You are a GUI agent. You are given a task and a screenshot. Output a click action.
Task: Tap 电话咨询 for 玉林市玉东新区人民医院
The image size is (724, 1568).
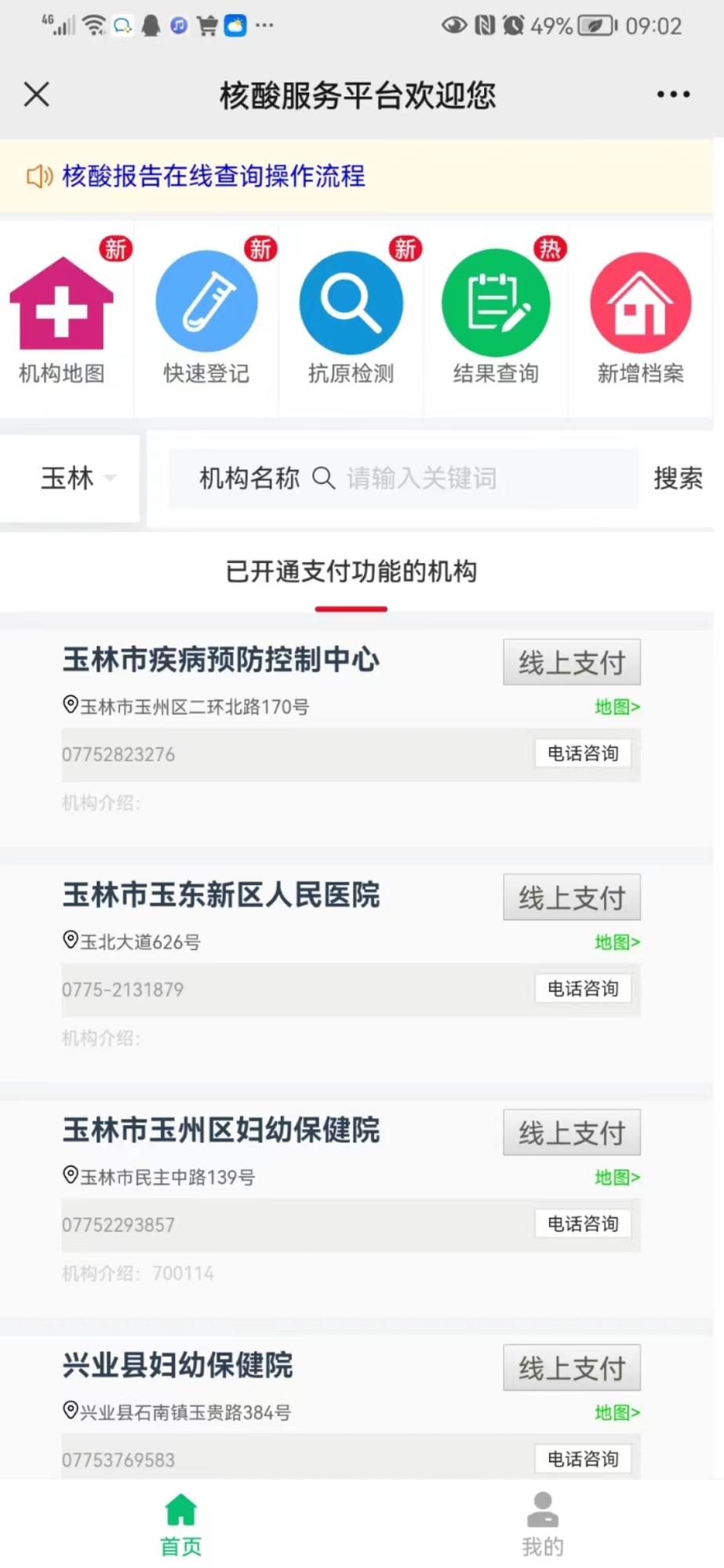[583, 989]
